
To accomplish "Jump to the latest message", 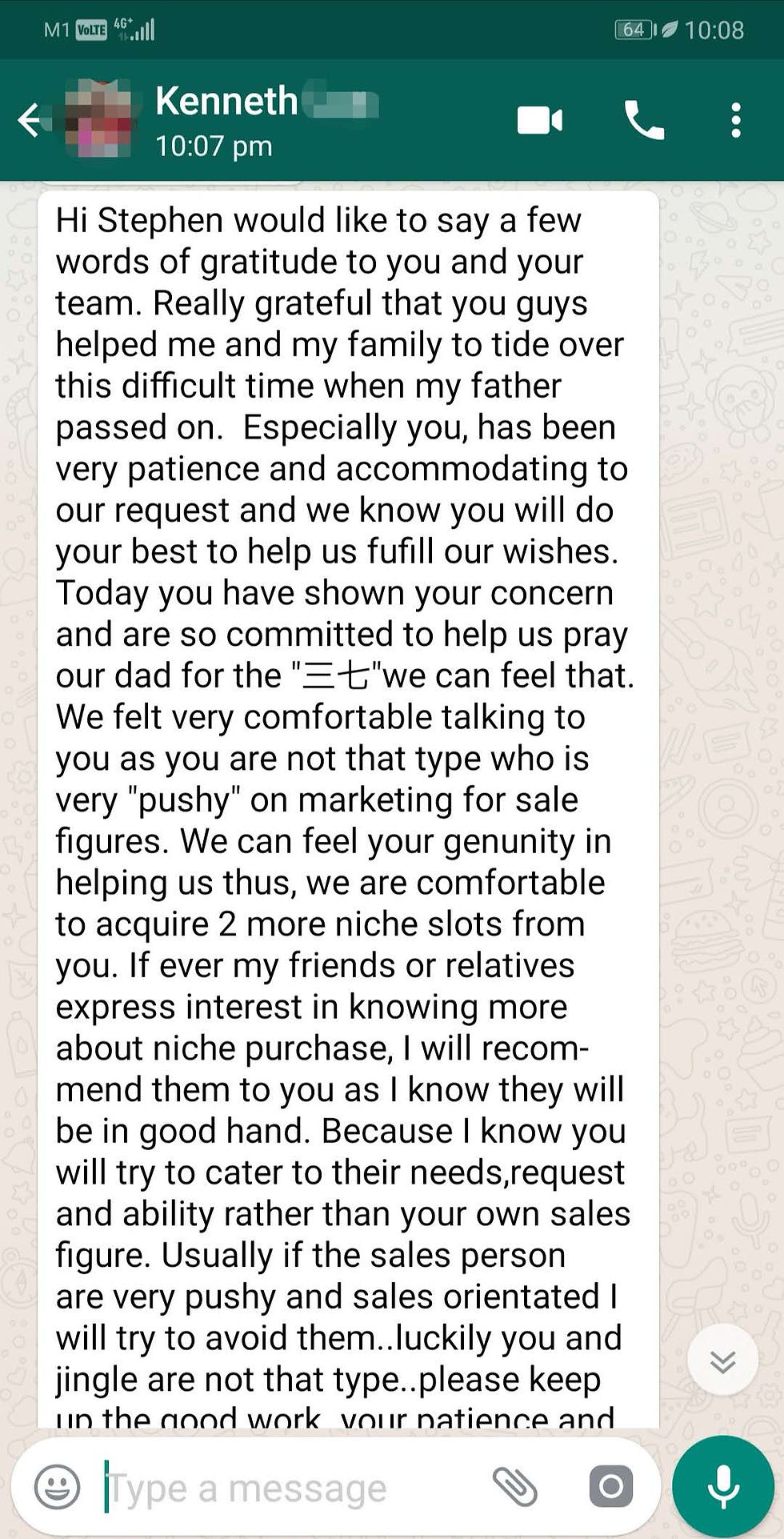I will 722,1360.
